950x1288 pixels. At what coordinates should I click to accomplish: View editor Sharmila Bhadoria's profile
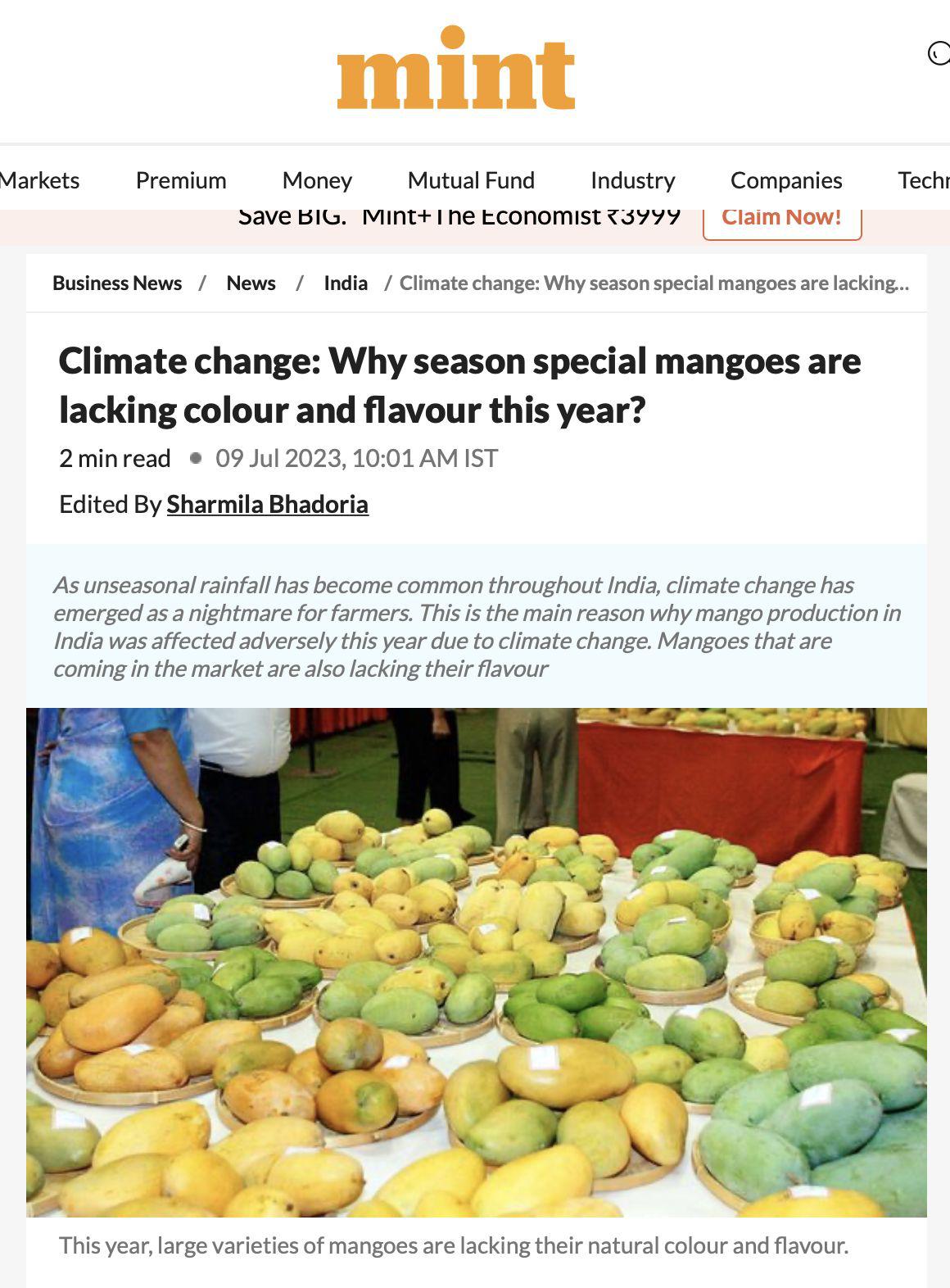267,504
